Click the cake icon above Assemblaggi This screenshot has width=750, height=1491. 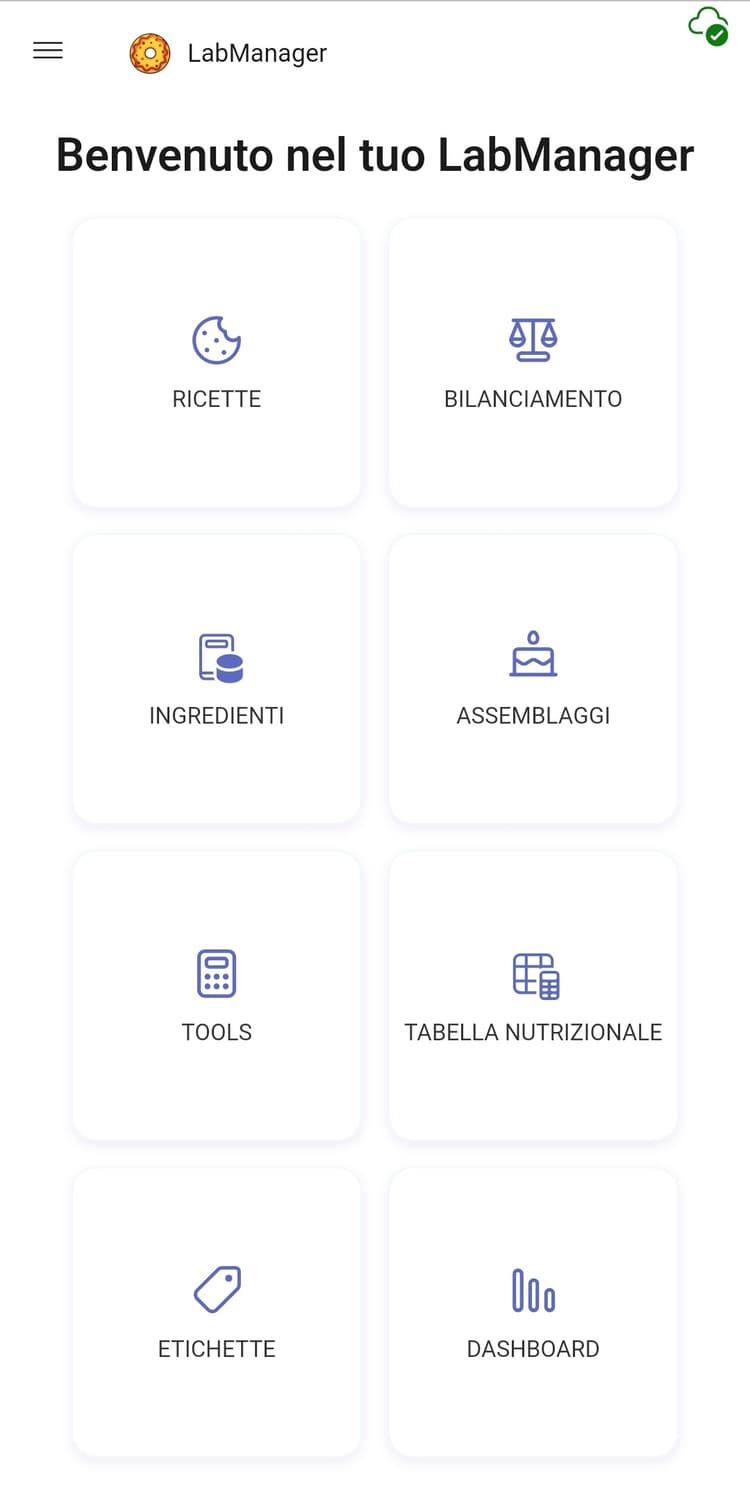pyautogui.click(x=533, y=655)
